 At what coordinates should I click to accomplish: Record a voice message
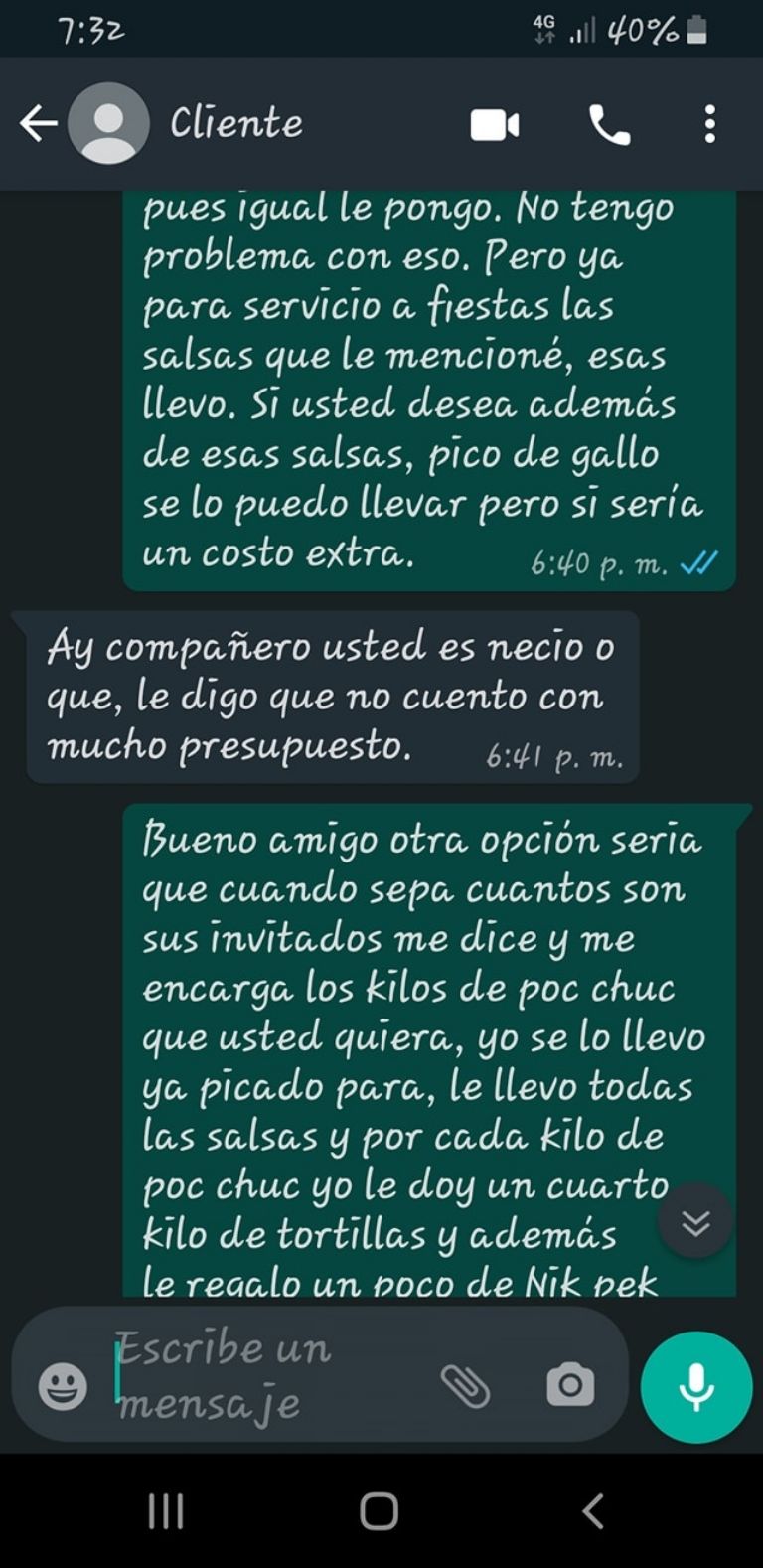click(x=696, y=1386)
